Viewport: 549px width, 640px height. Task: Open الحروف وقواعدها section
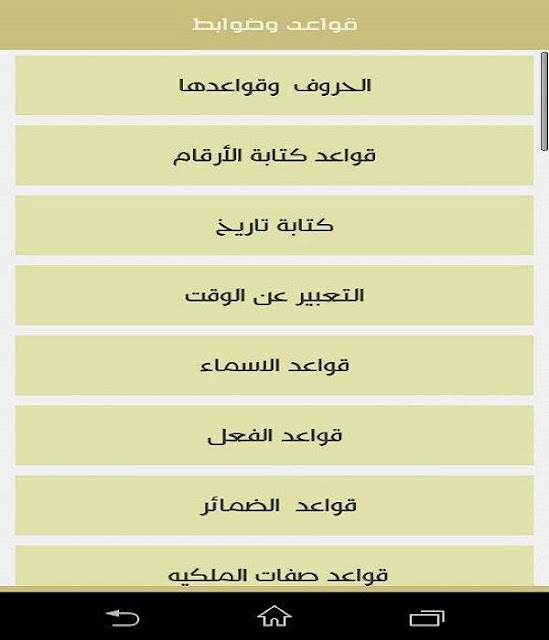tap(274, 85)
